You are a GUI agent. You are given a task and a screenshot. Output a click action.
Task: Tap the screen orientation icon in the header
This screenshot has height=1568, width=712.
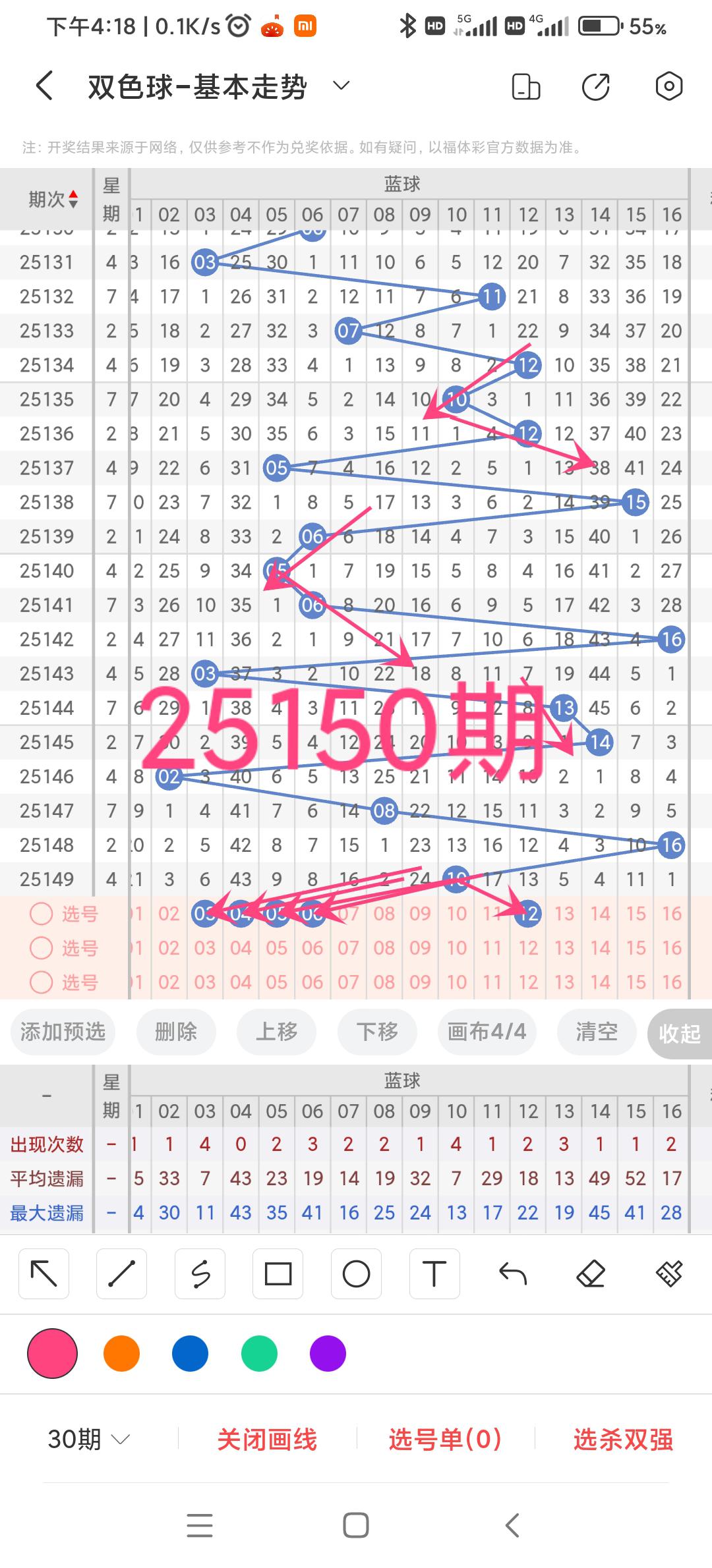click(525, 87)
